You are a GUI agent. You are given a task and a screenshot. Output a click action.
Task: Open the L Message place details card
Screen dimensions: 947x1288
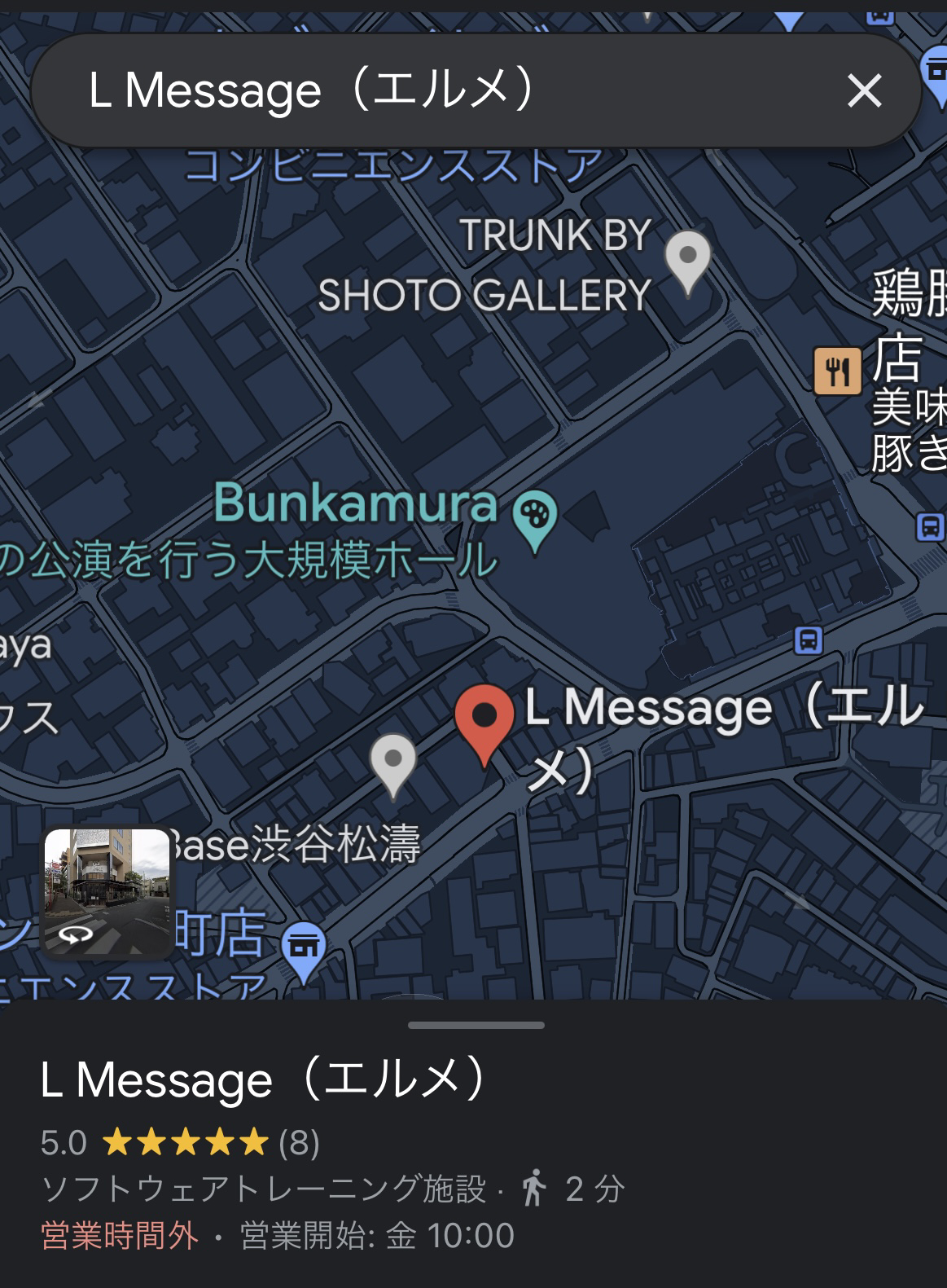[x=265, y=1080]
